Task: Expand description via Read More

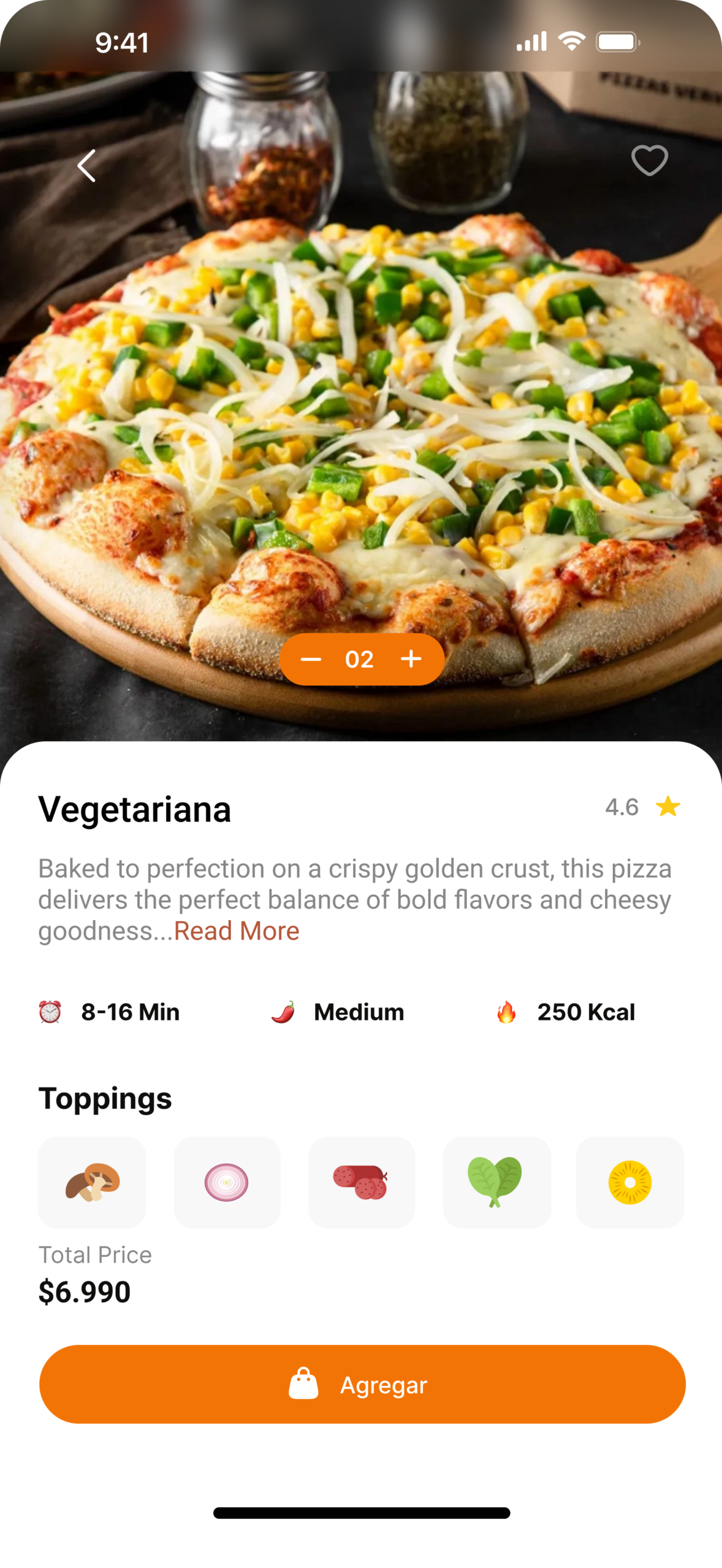Action: 237,931
